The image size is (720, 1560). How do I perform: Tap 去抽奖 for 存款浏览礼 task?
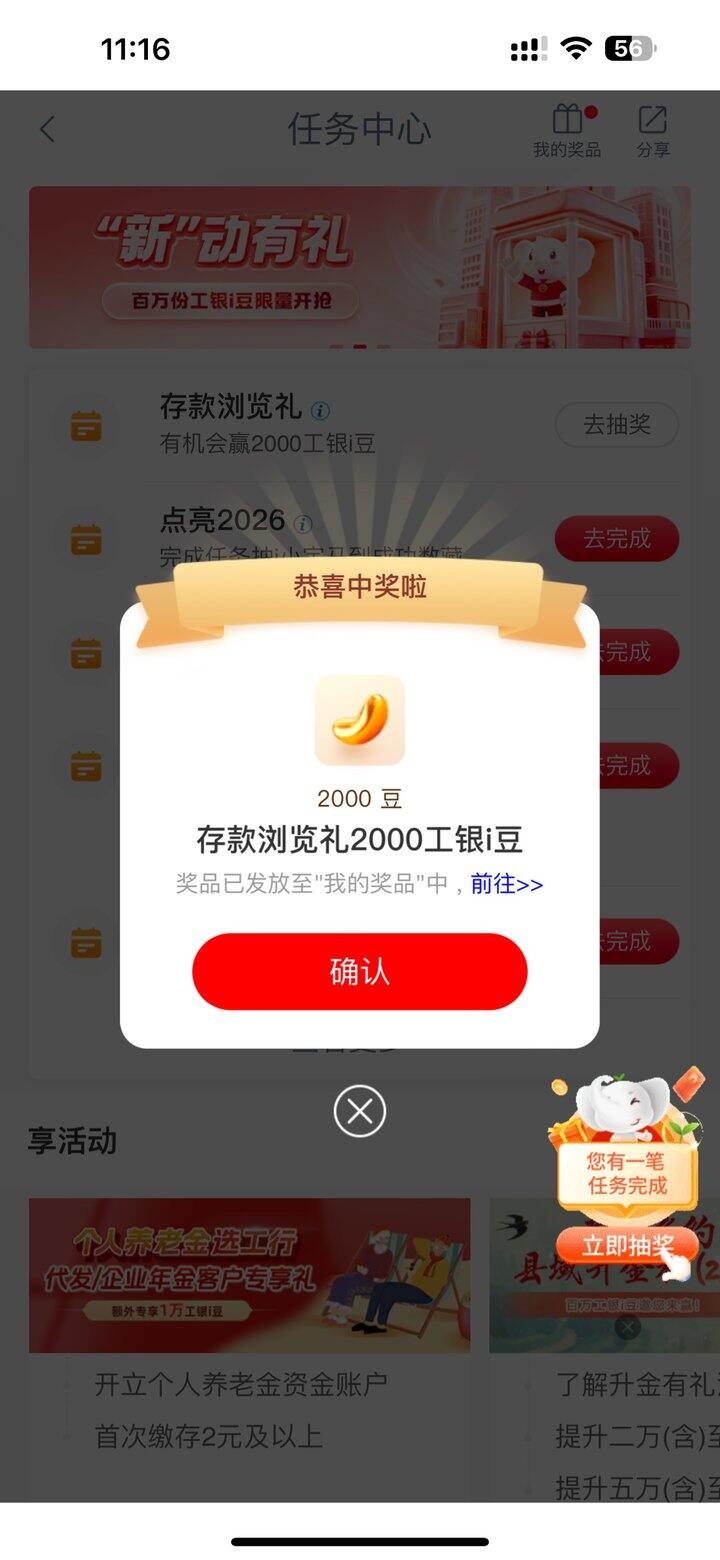[617, 425]
